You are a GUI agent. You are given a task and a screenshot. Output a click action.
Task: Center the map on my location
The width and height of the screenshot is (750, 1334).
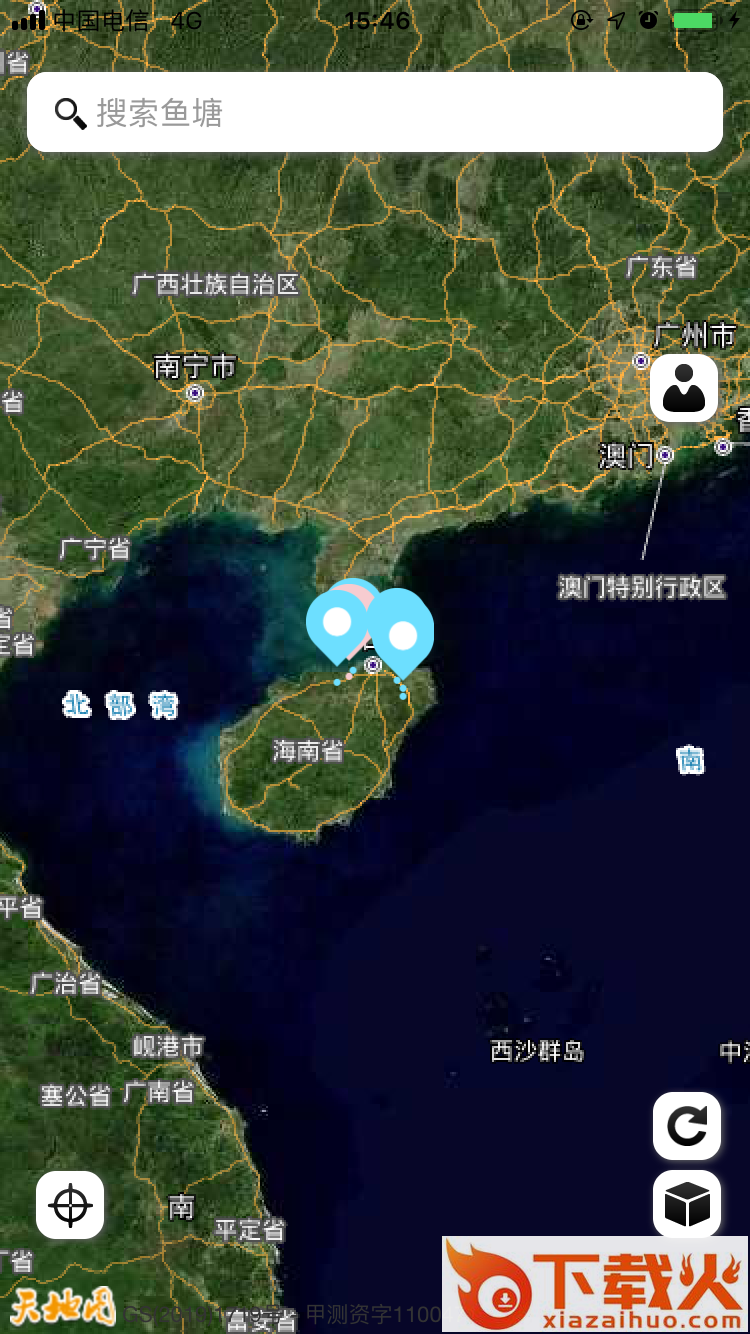pyautogui.click(x=70, y=1205)
